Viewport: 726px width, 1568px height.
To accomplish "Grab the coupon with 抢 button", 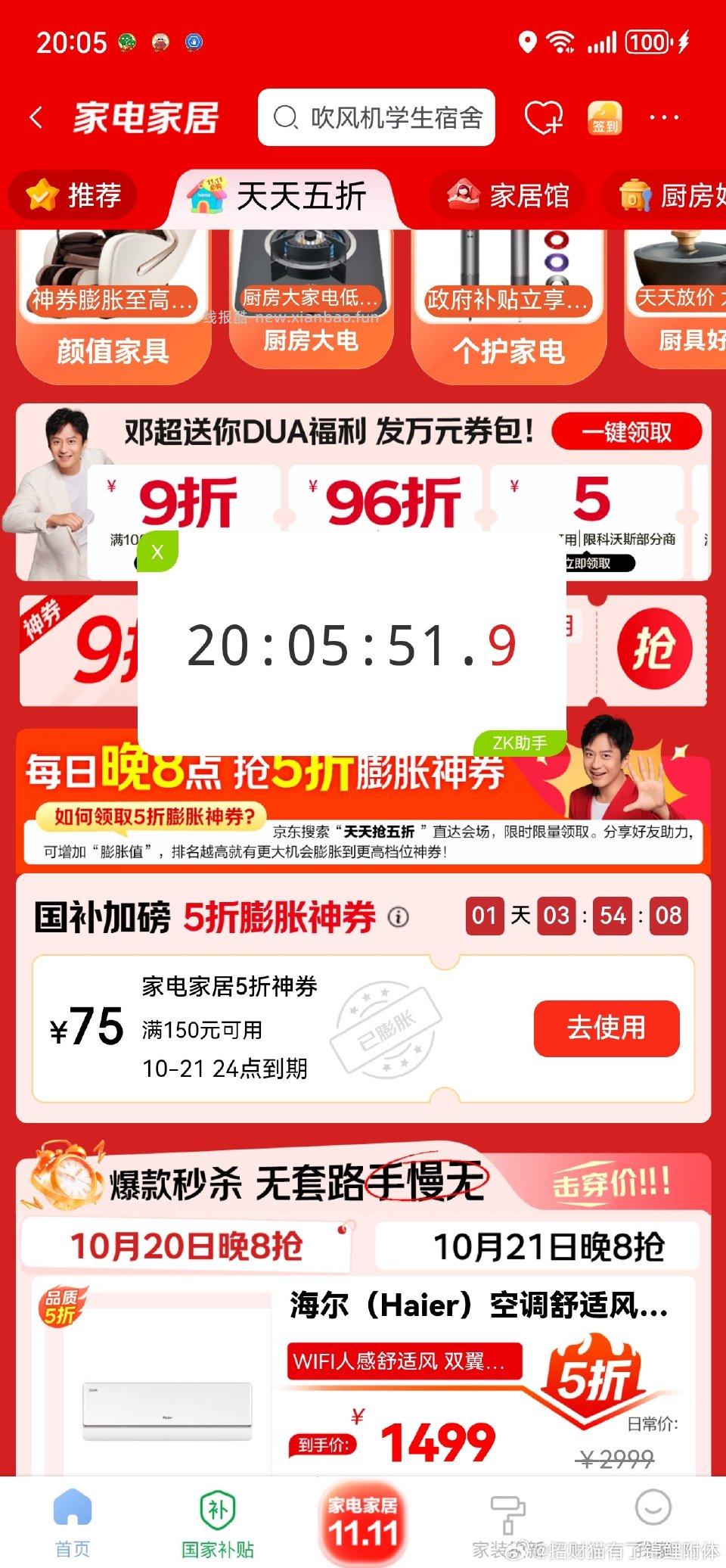I will coord(654,649).
